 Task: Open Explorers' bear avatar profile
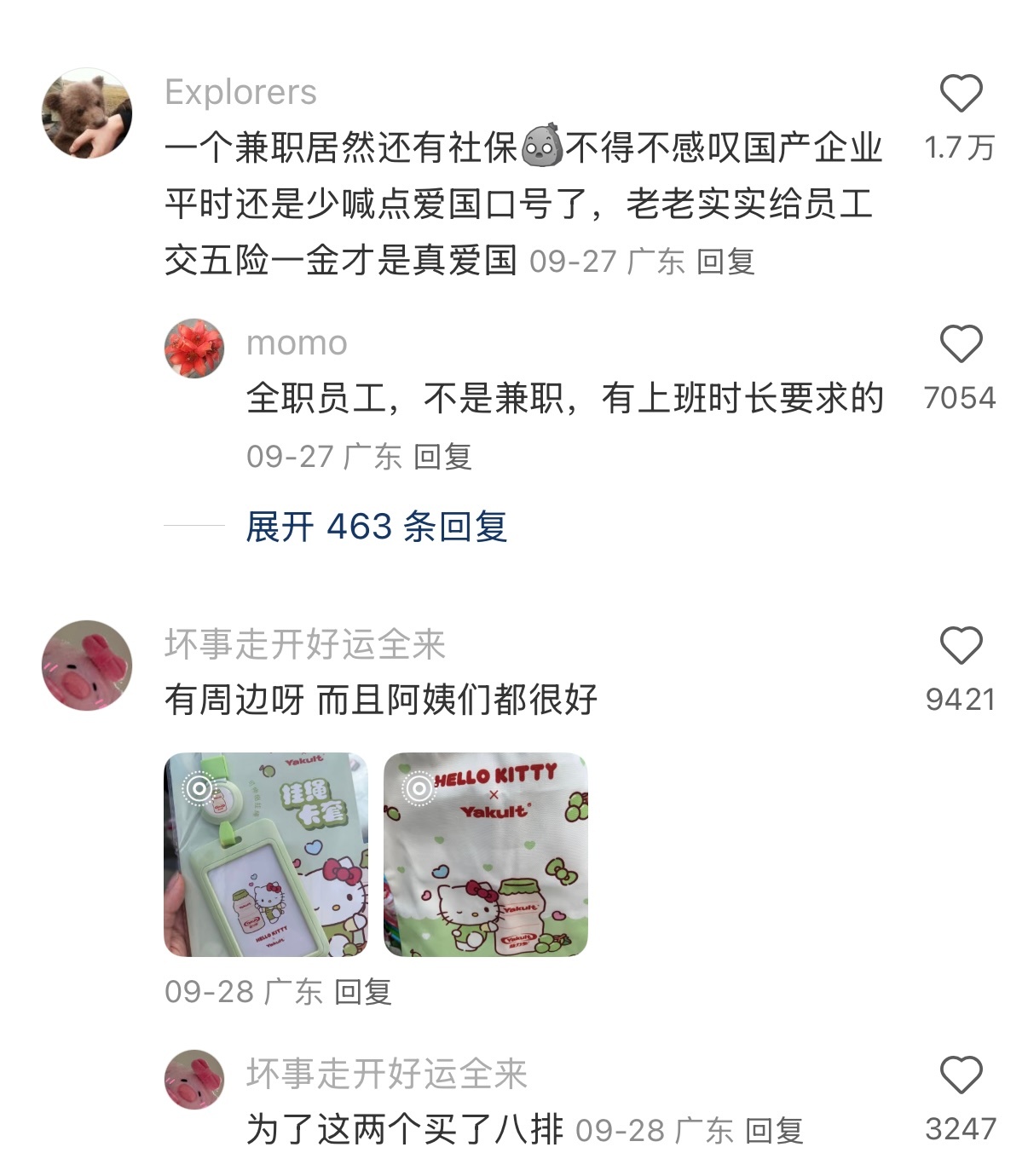[x=87, y=114]
